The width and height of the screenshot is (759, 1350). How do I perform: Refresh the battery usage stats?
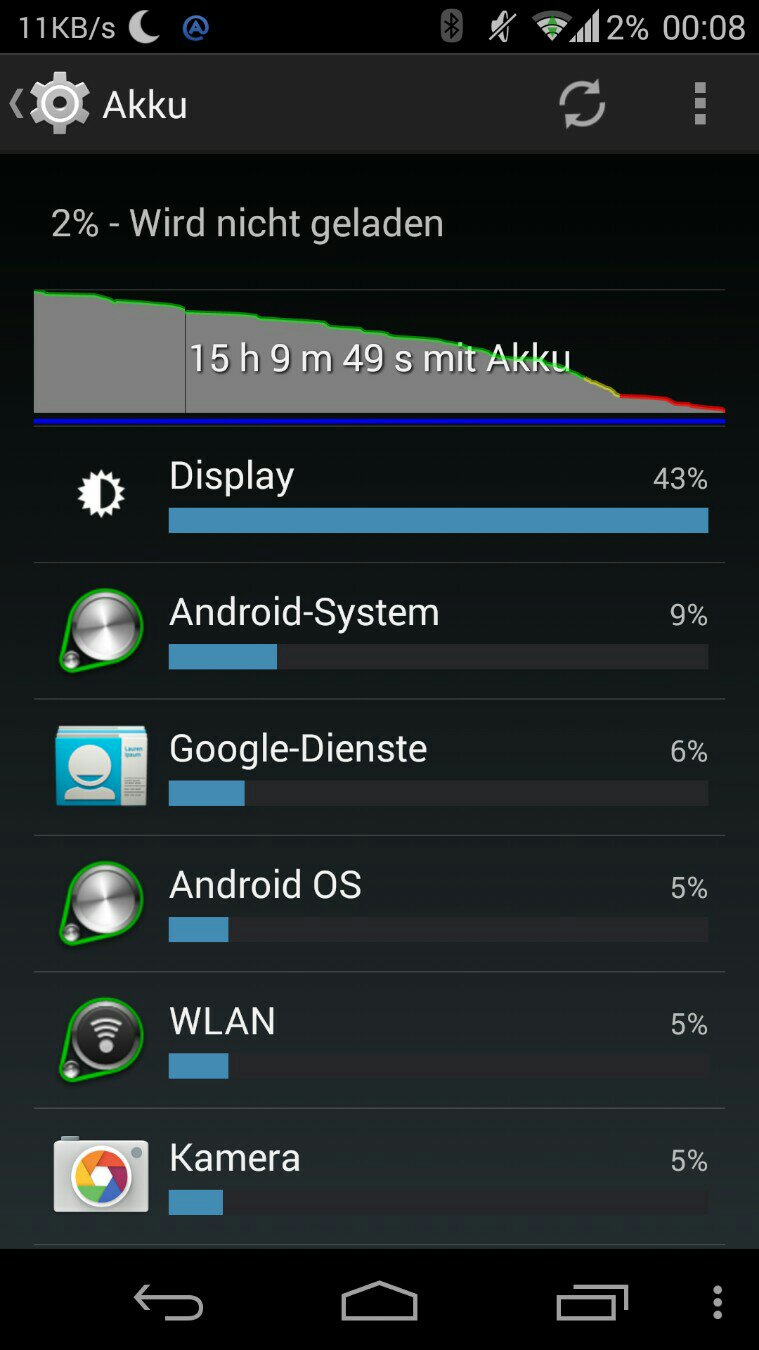tap(581, 104)
